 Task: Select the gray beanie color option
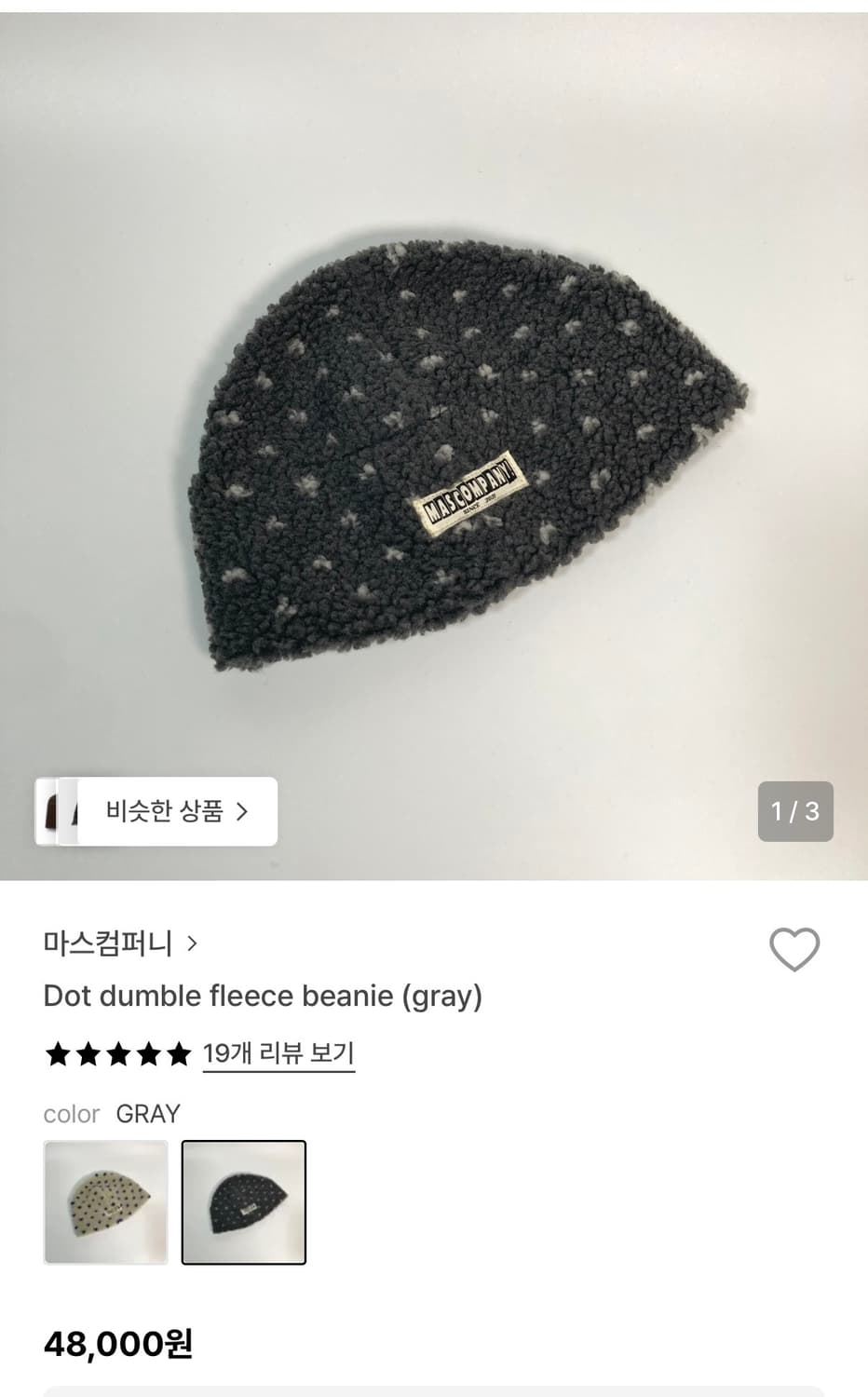(x=244, y=1201)
